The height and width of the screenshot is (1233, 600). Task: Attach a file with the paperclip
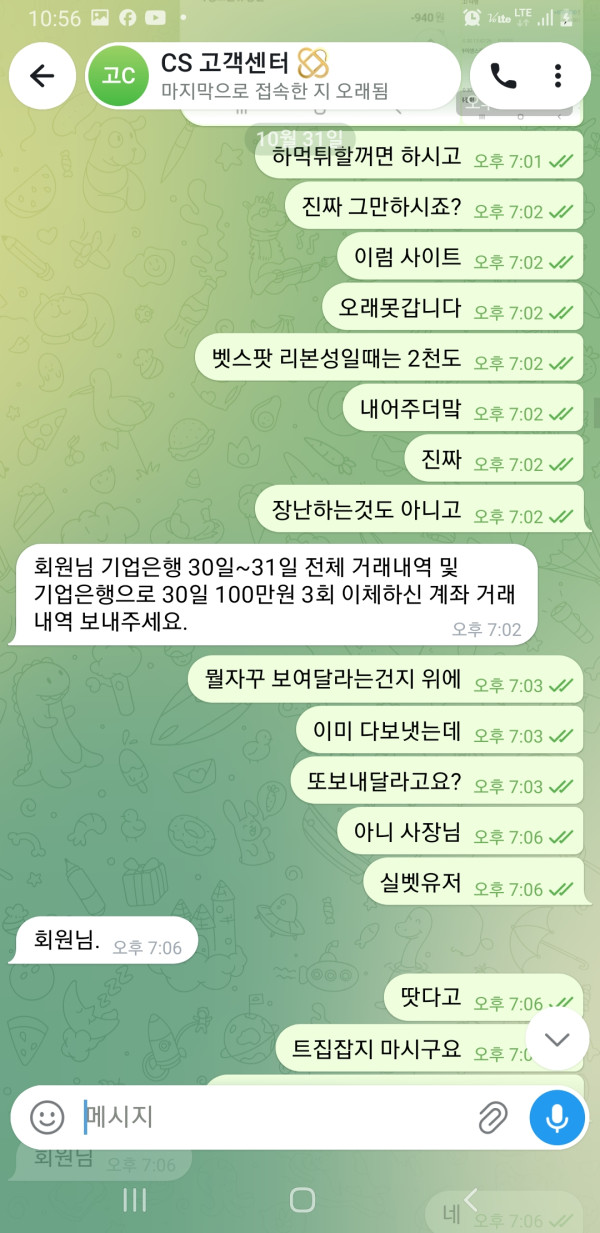[492, 1117]
